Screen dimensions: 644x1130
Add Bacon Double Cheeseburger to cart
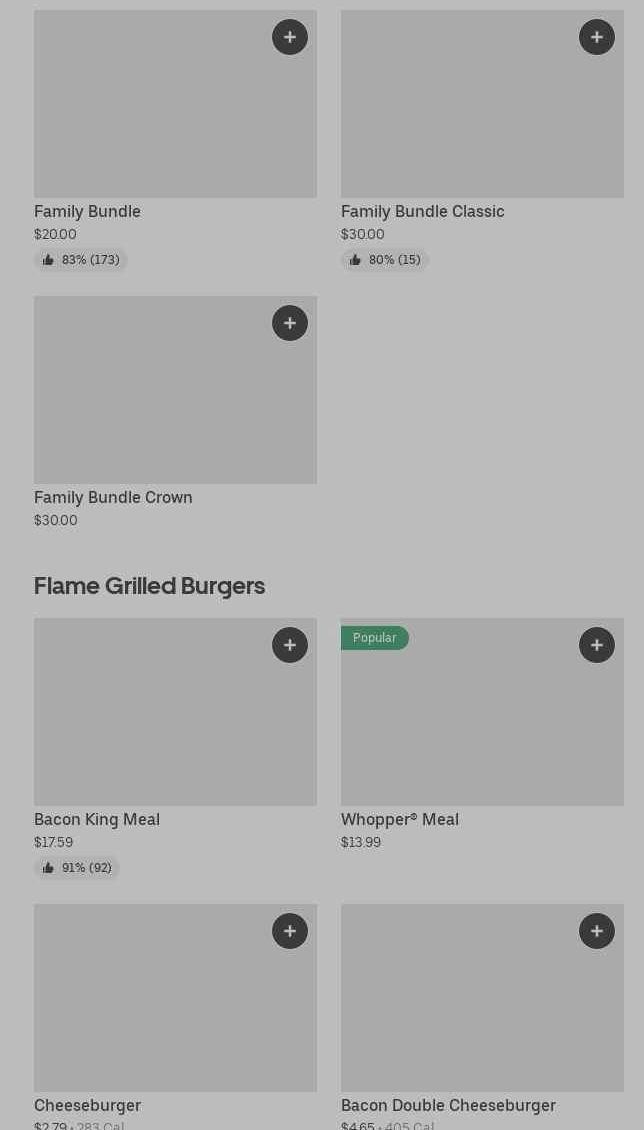597,931
